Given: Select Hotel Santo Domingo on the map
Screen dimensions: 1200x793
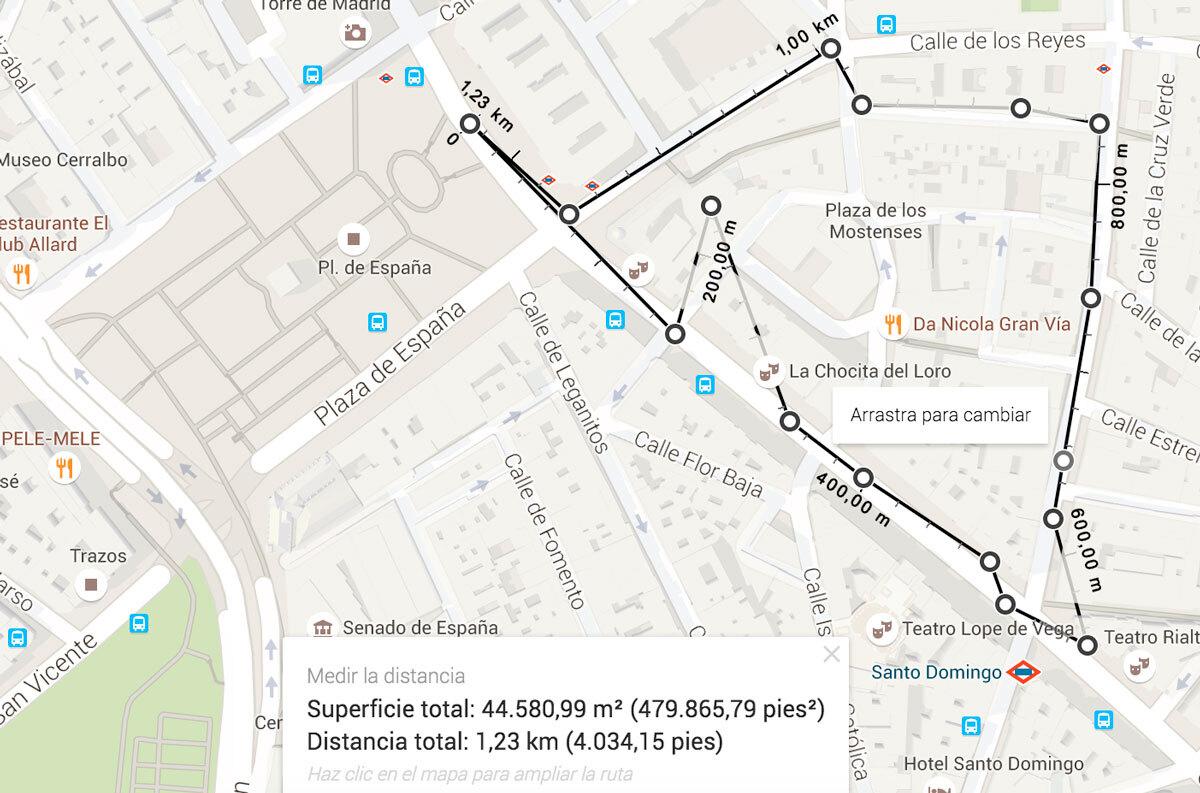Looking at the screenshot, I should [x=992, y=764].
